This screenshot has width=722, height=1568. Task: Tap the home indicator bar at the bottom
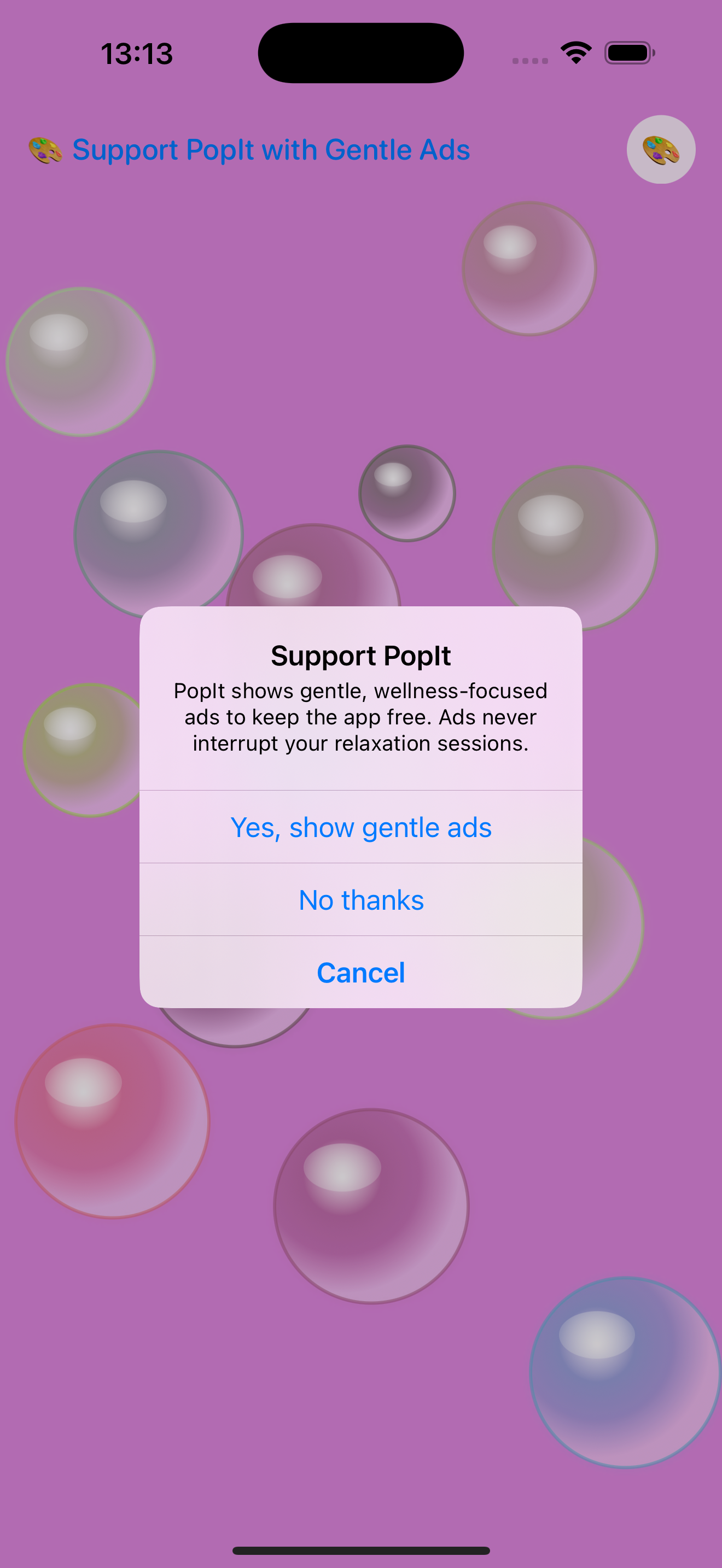click(x=361, y=1549)
